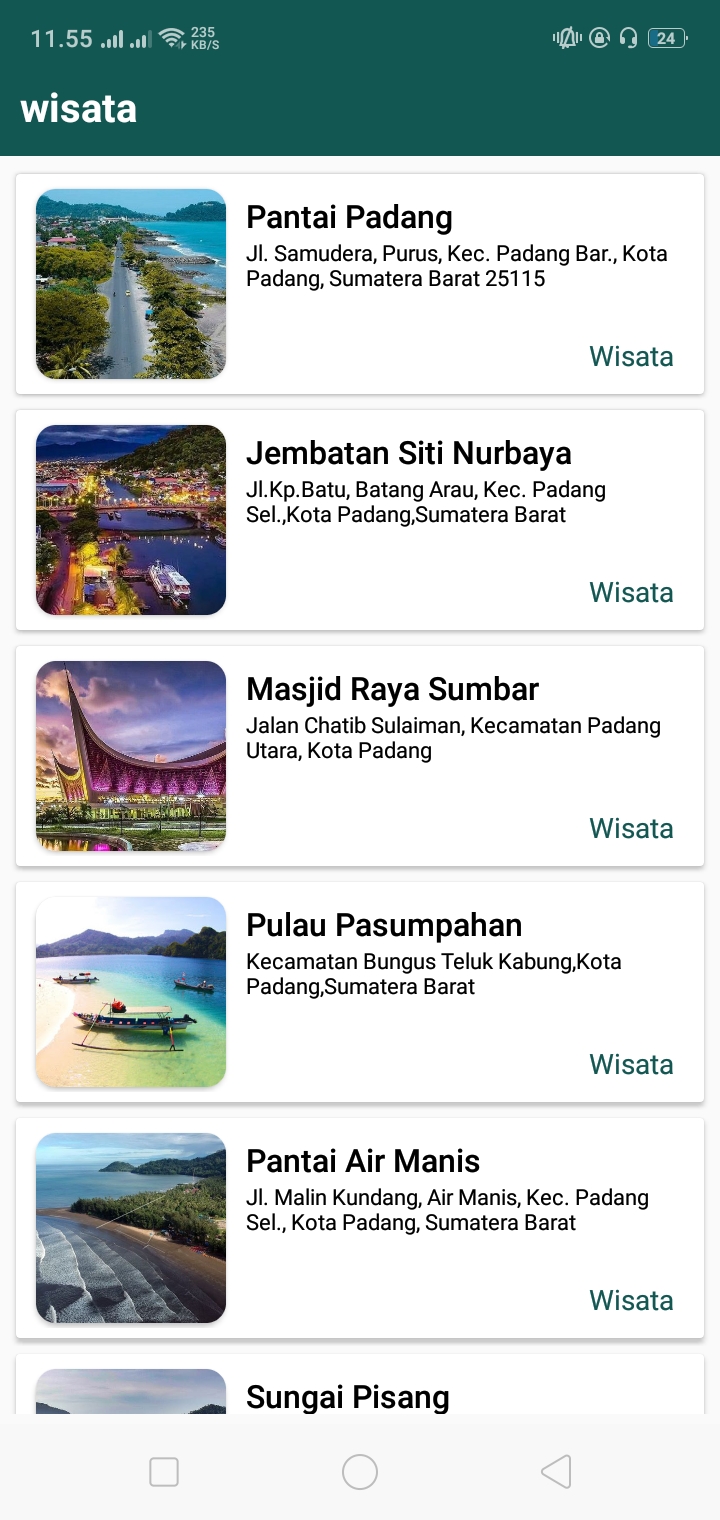
Task: View the Pulau Pasumpahan beach thumbnail
Action: click(131, 991)
